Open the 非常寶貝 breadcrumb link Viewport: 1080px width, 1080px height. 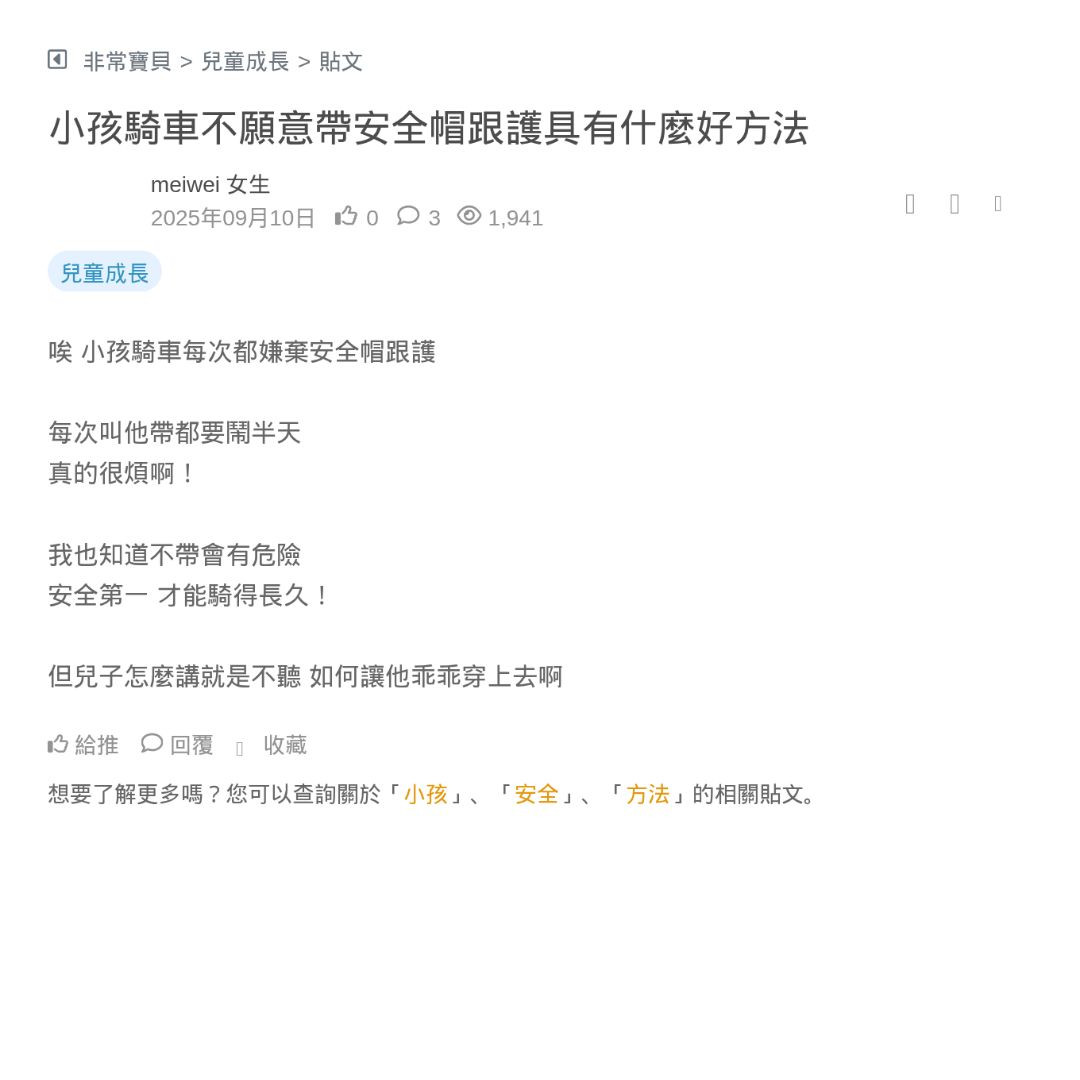tap(127, 62)
